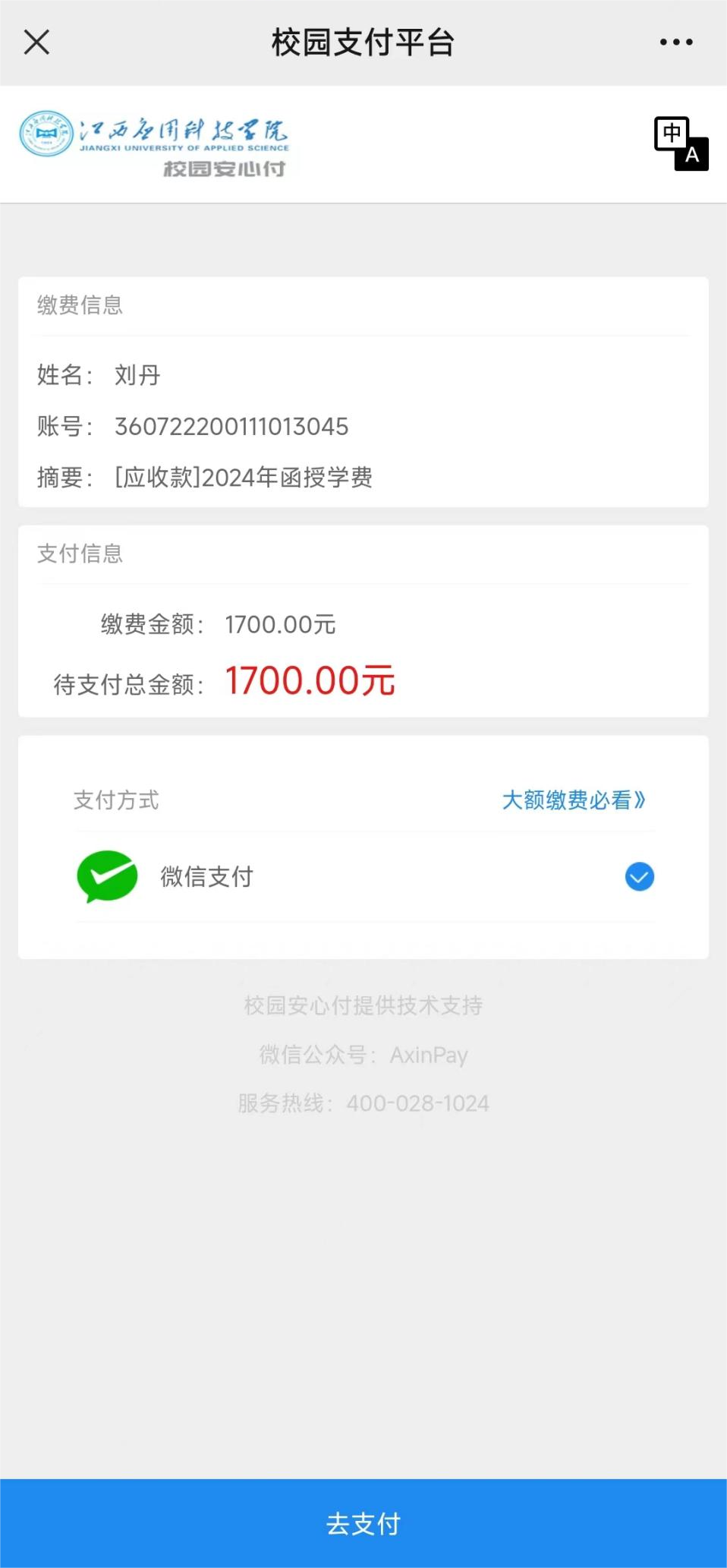Screen dimensions: 727x1568
Task: Open the chevron after 大额缴费必看
Action: pos(640,800)
